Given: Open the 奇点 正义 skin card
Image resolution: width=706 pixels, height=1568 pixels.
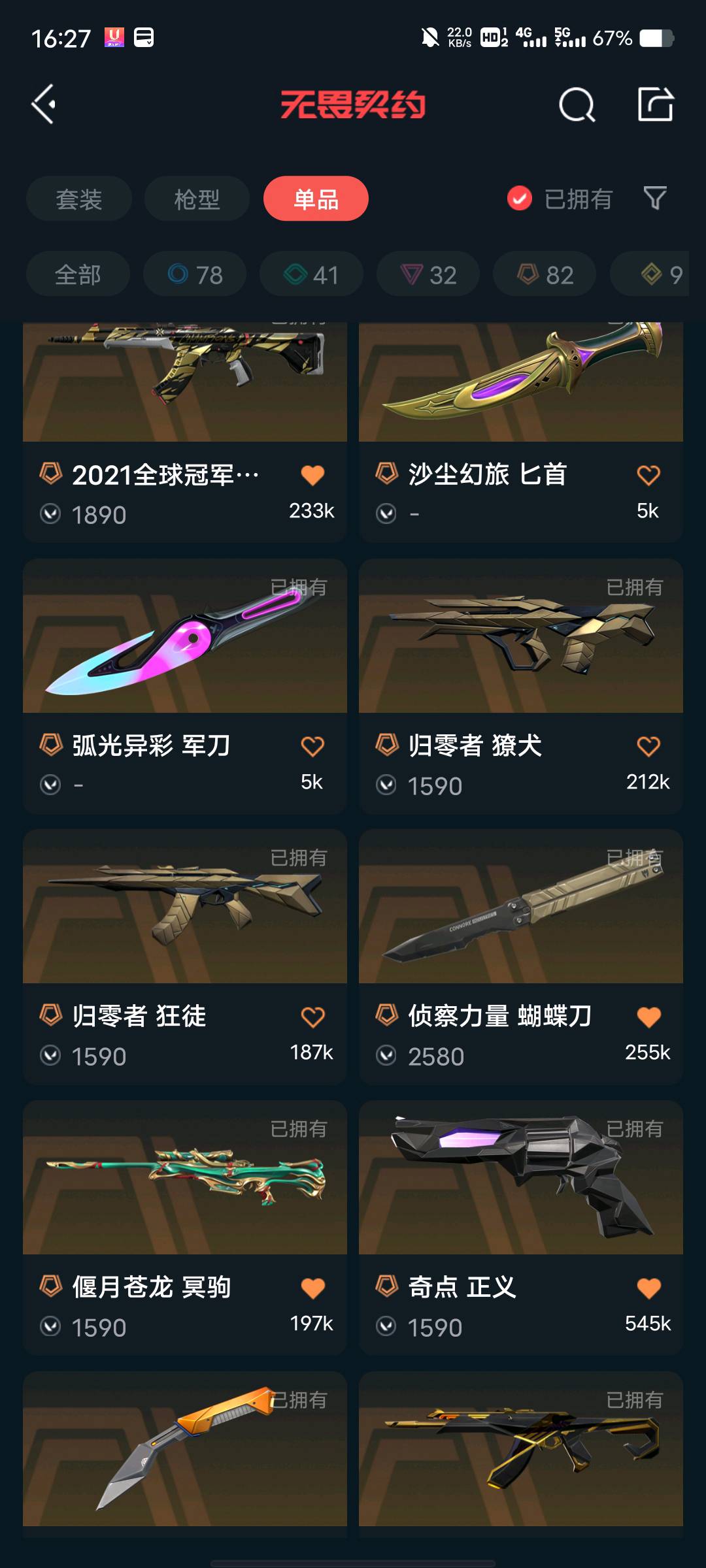Looking at the screenshot, I should 520,1196.
